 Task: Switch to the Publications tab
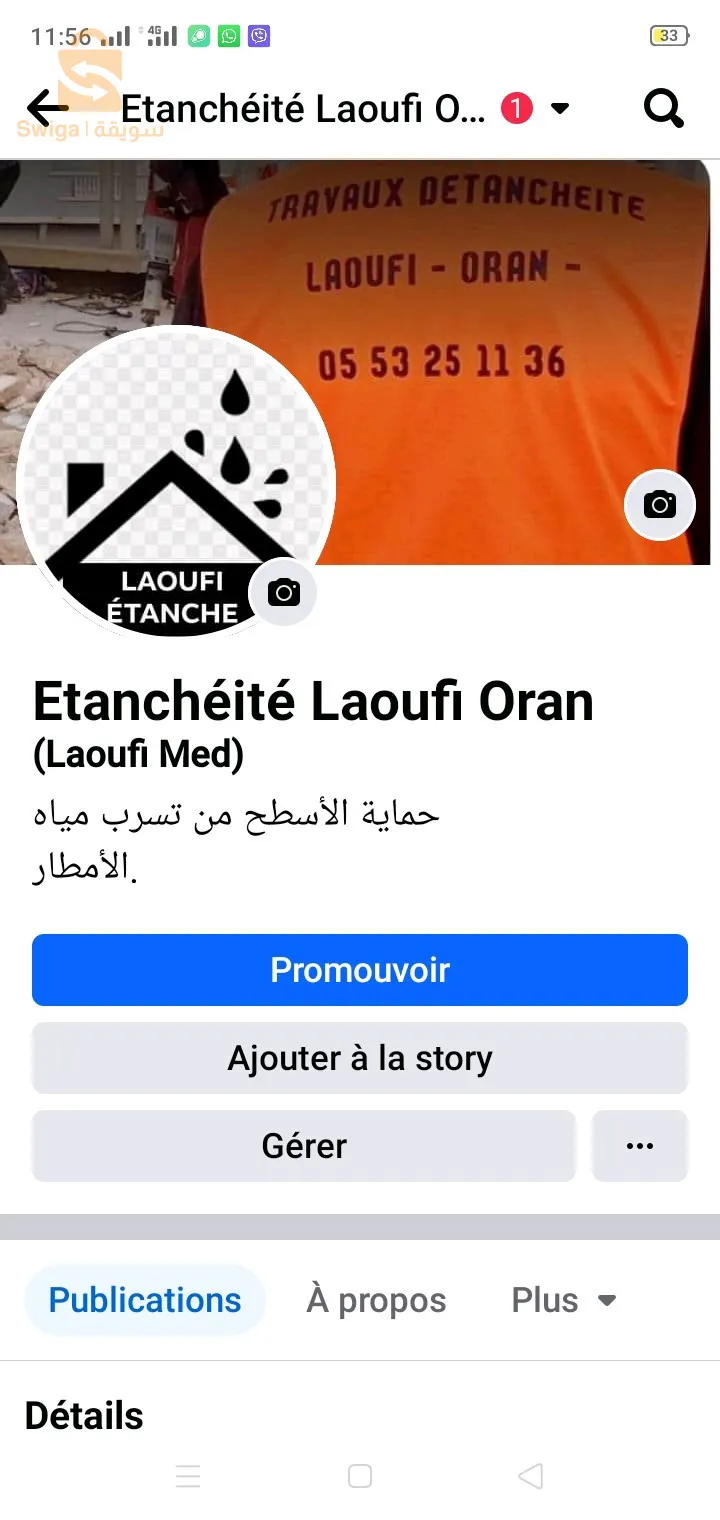click(145, 1300)
